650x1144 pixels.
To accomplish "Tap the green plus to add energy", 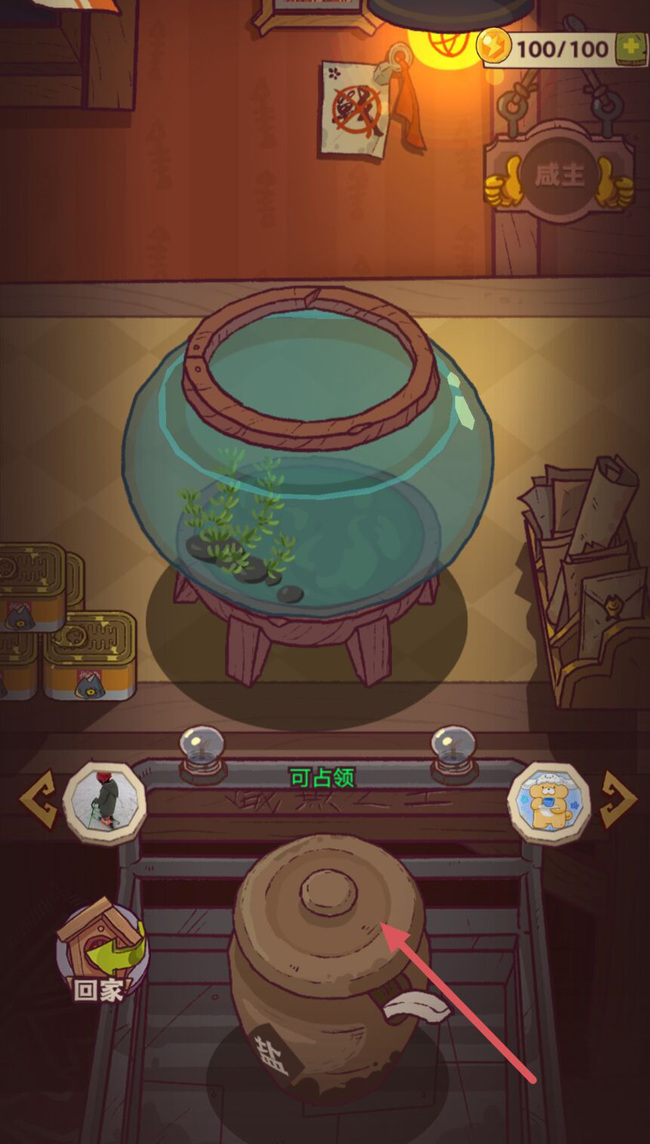I will pos(630,47).
